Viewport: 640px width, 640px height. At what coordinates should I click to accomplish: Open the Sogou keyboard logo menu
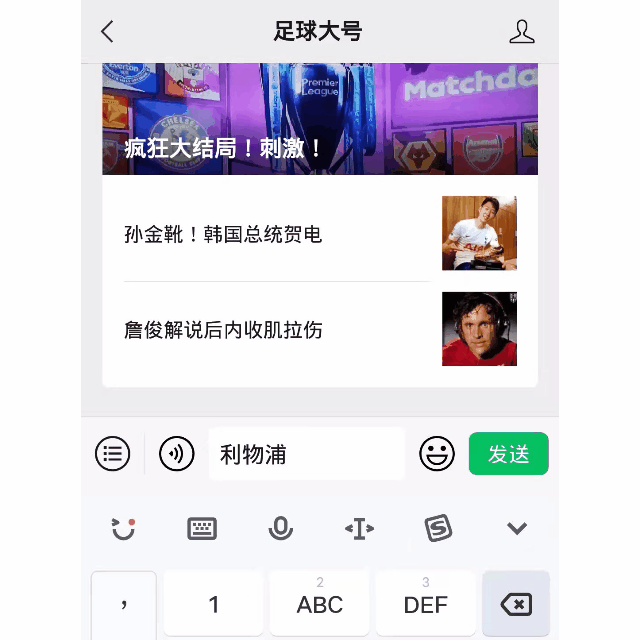click(438, 528)
